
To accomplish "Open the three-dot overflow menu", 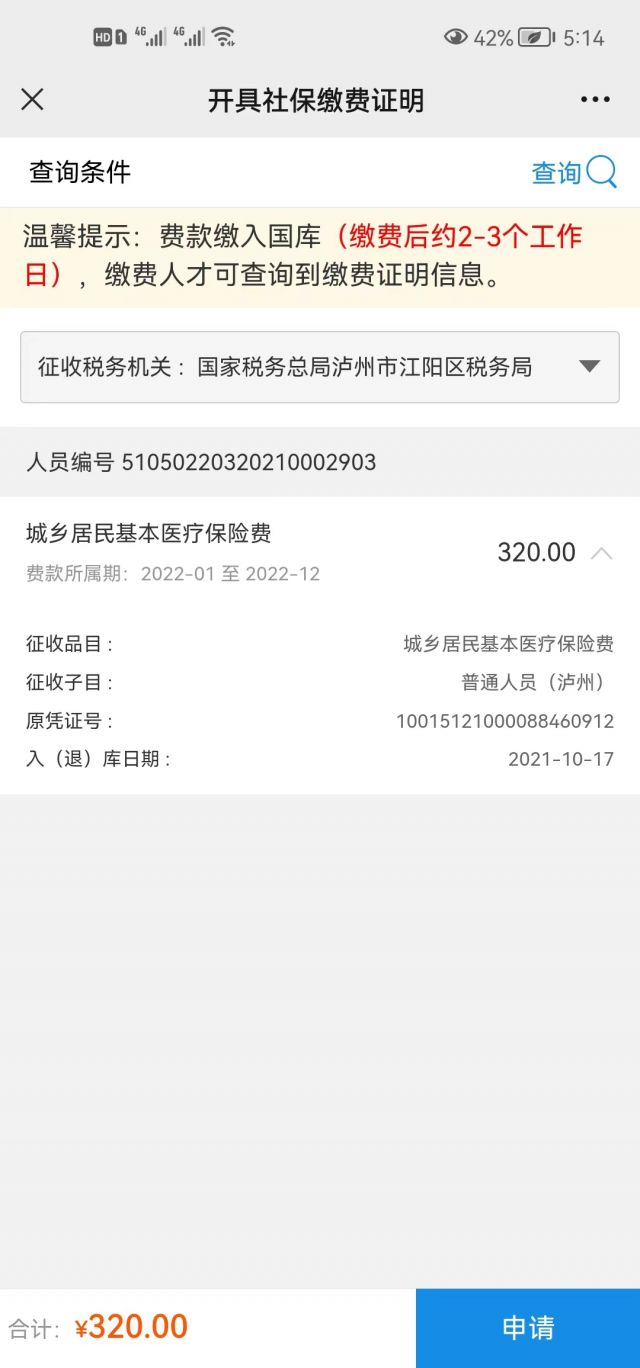I will tap(595, 99).
